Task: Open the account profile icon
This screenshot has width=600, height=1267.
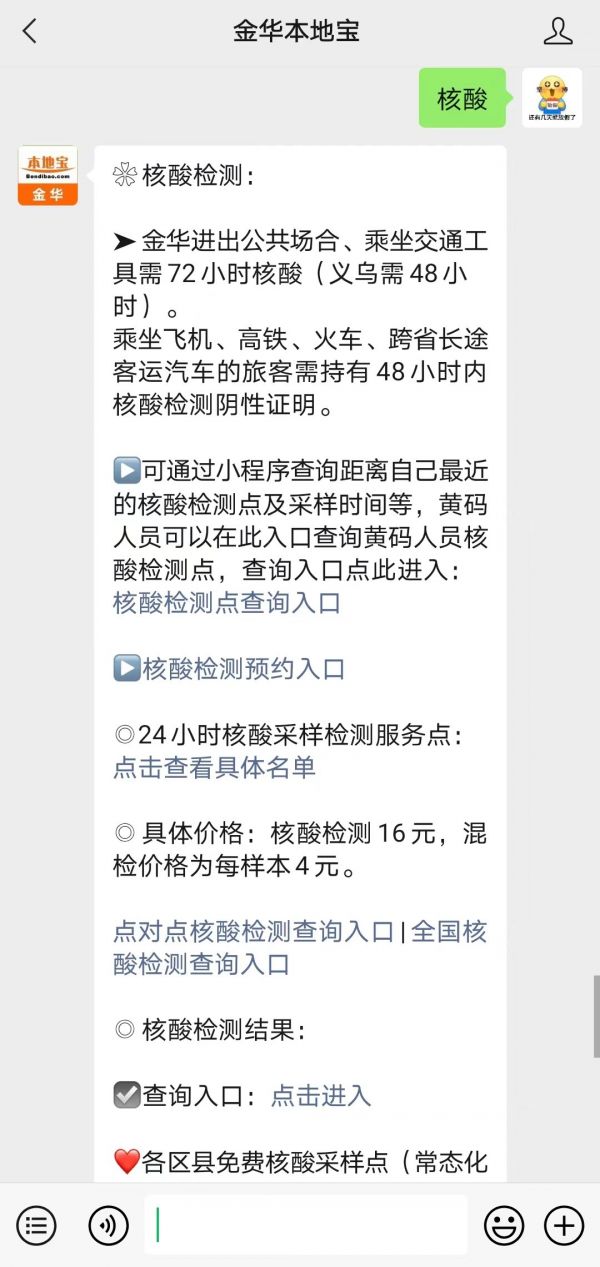Action: (558, 31)
